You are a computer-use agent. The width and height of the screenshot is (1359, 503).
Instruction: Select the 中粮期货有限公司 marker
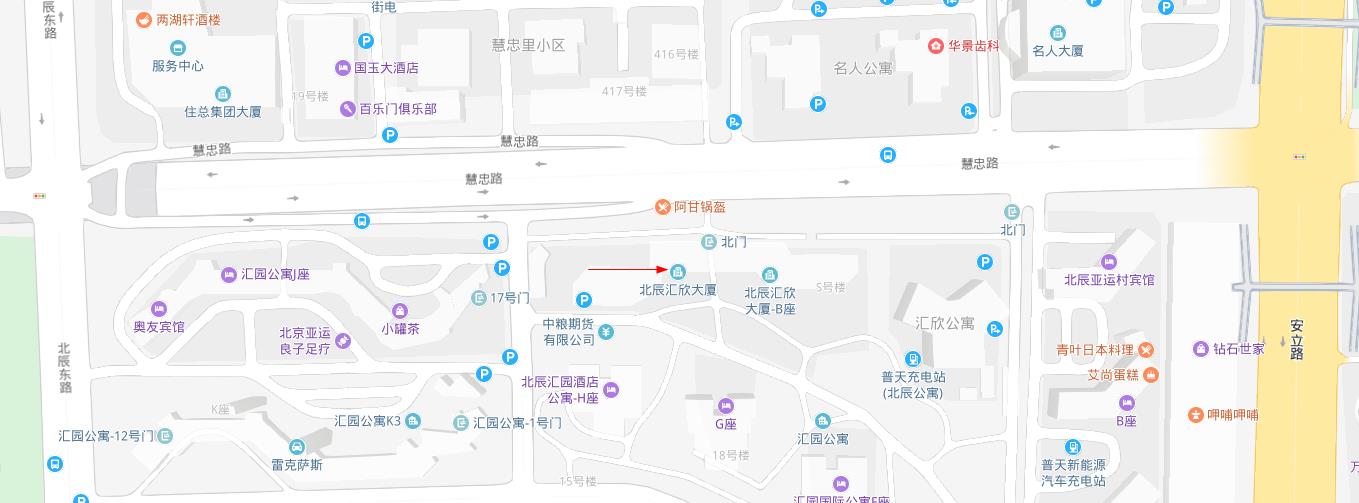[606, 332]
